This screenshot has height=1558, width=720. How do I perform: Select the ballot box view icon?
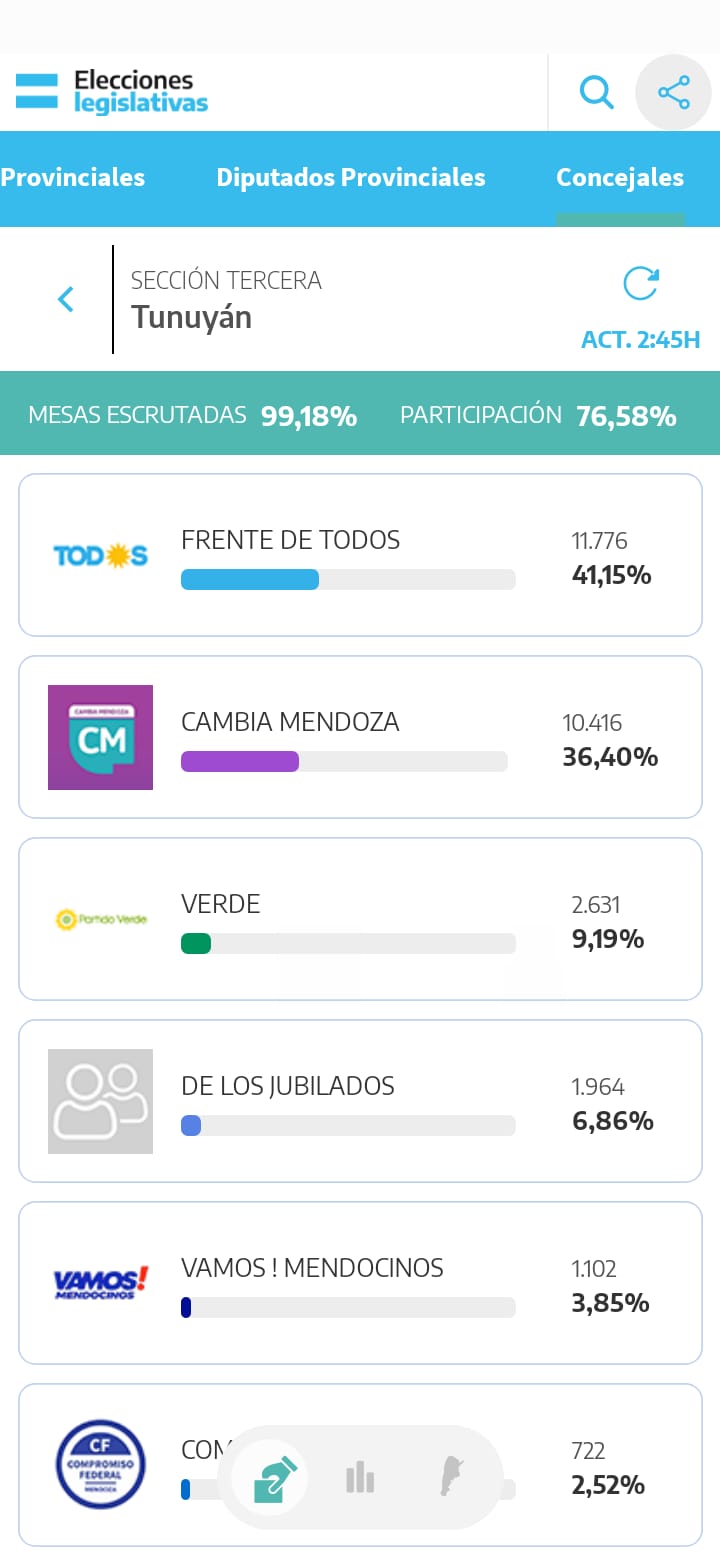pos(276,1478)
